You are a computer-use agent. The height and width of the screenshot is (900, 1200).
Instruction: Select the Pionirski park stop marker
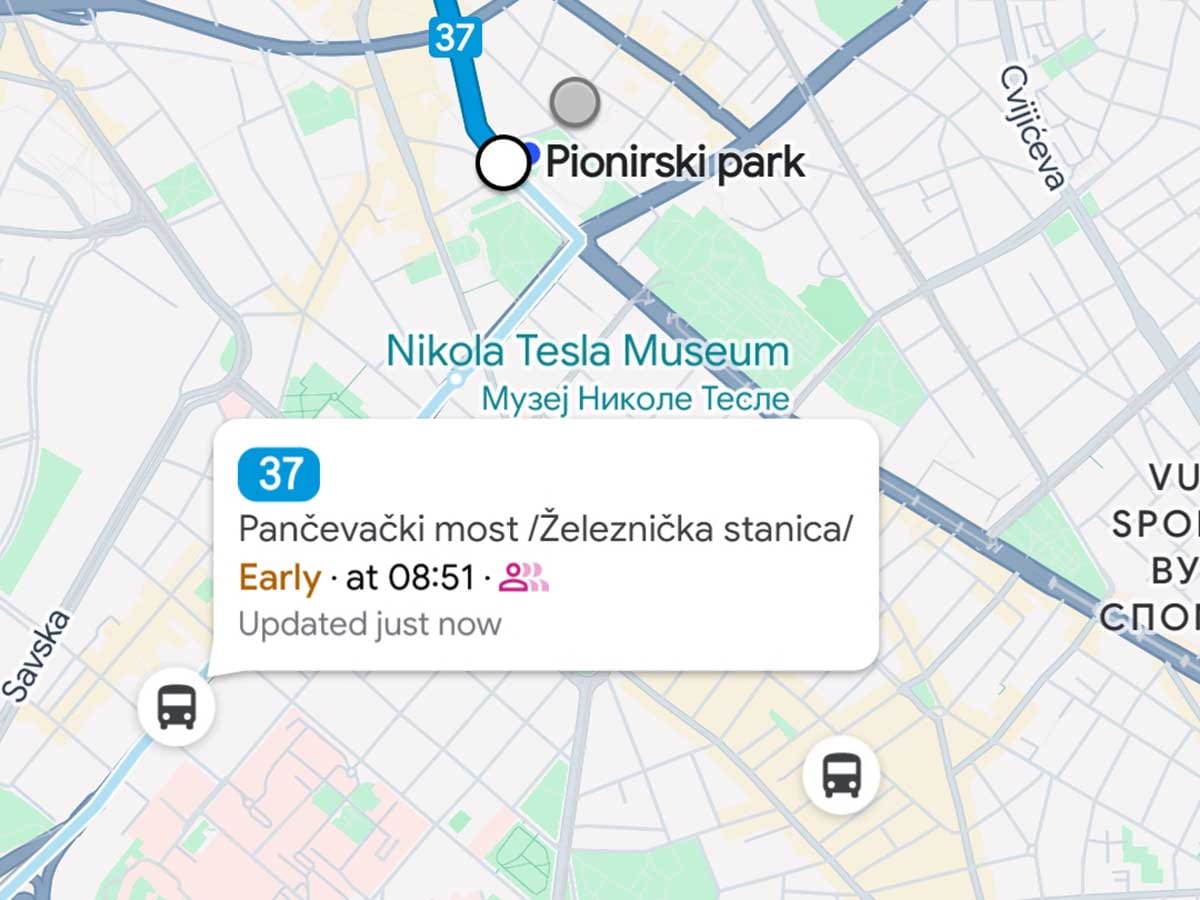[503, 163]
